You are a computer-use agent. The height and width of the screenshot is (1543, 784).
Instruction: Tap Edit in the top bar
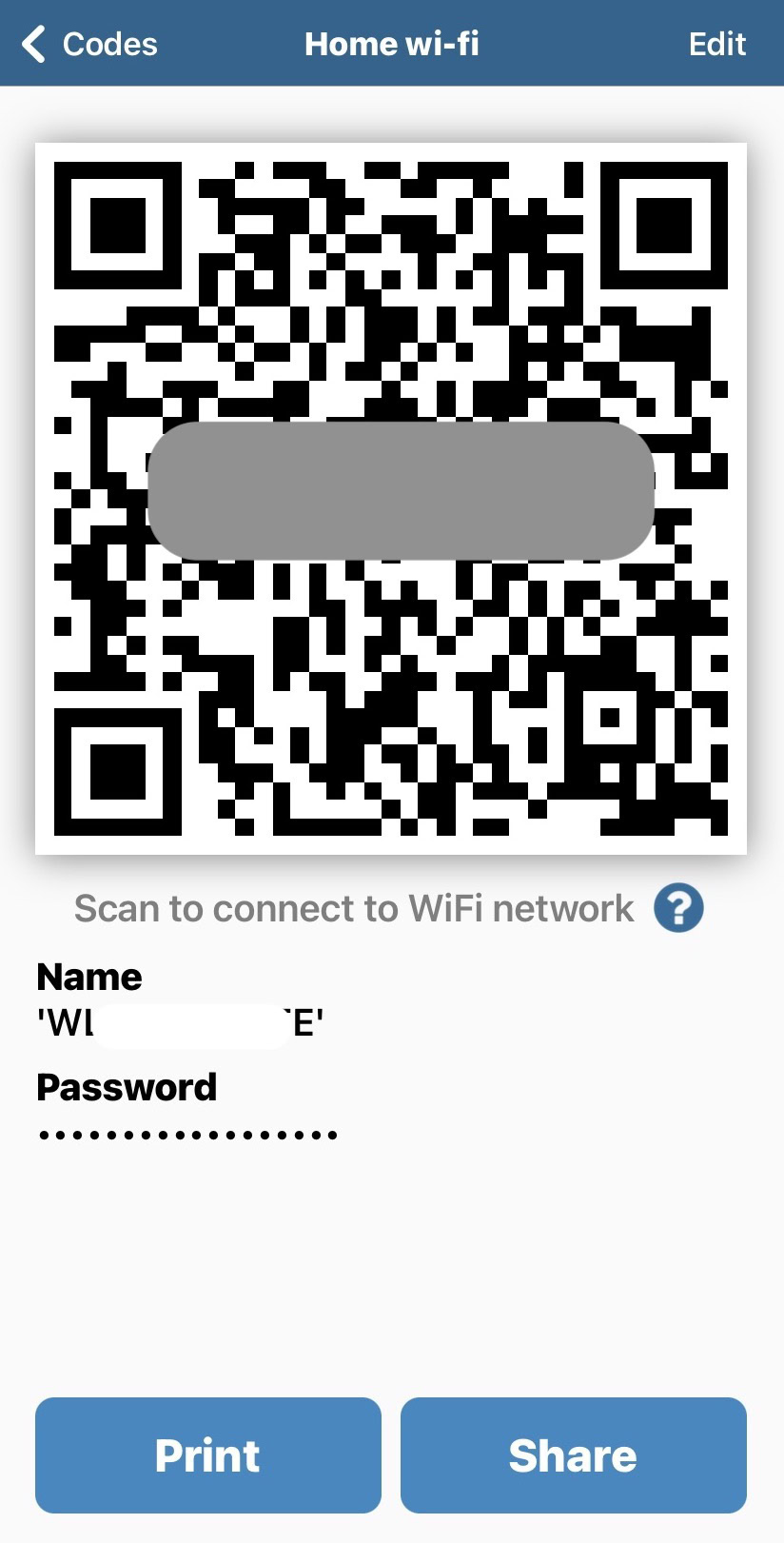(716, 44)
